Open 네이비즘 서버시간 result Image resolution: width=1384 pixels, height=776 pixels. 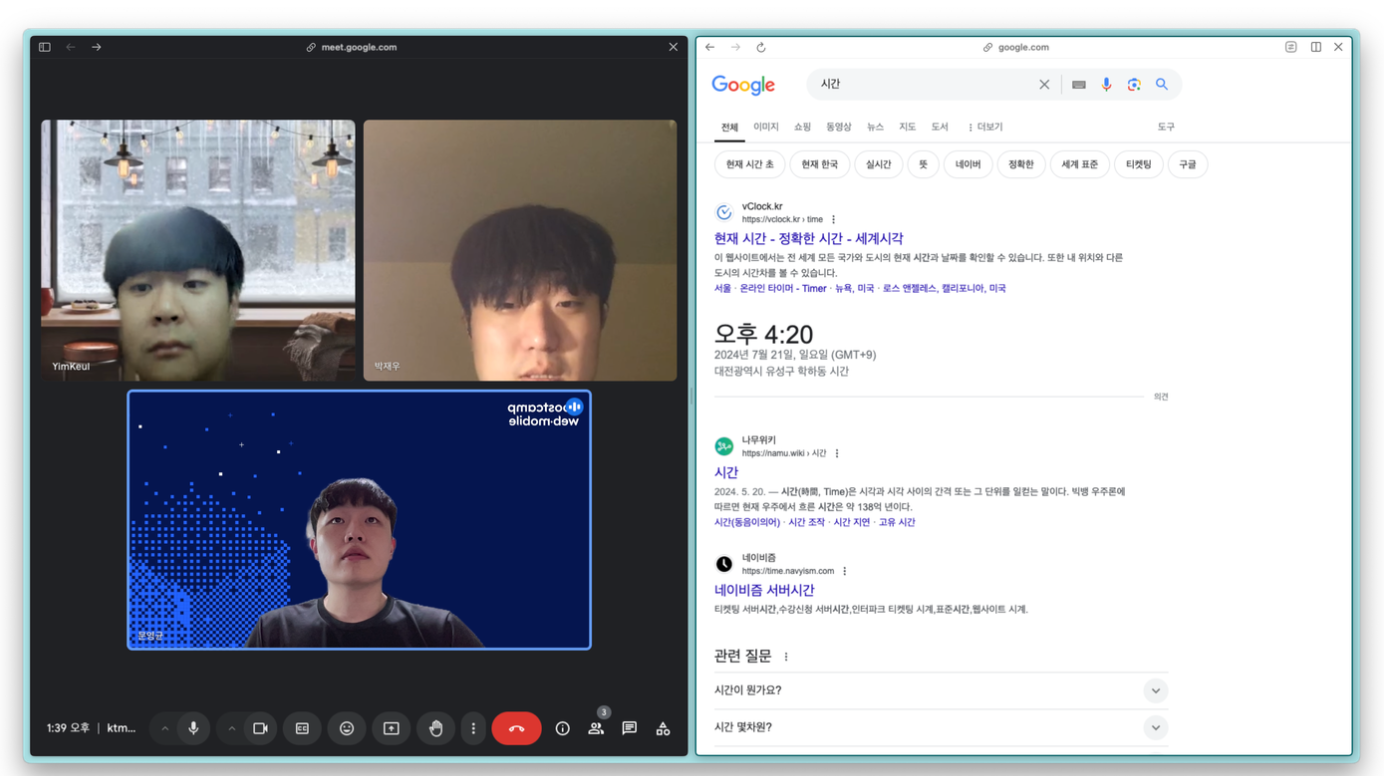764,590
